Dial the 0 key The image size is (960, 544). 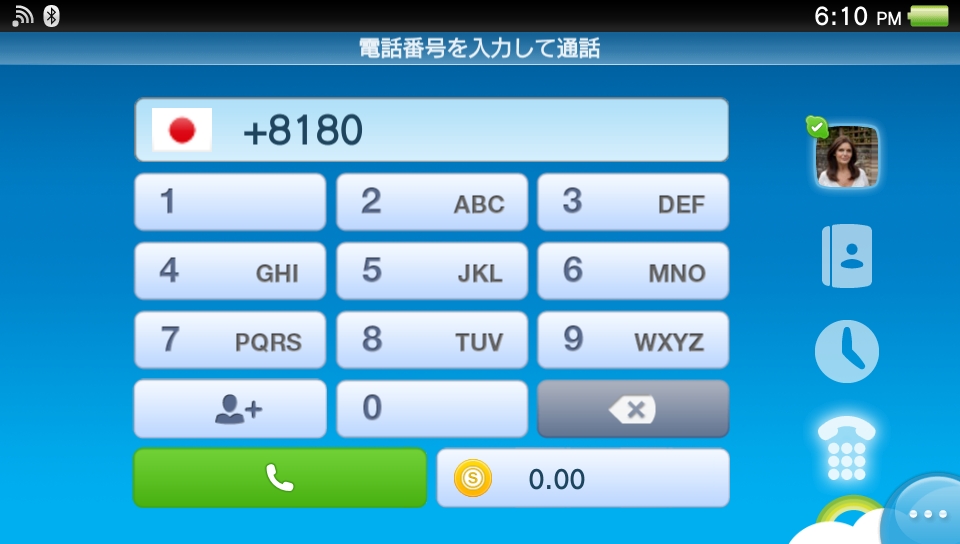coord(432,409)
